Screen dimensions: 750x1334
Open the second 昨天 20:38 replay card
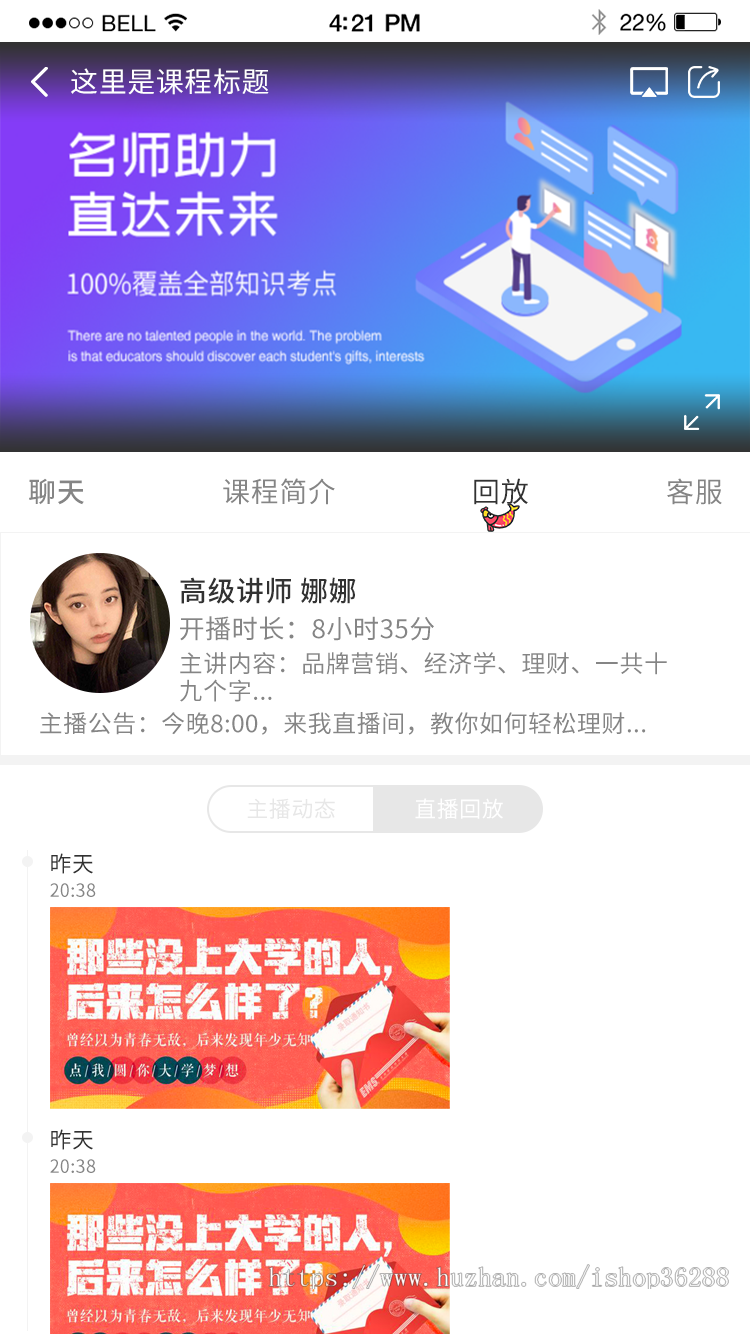[250, 1257]
